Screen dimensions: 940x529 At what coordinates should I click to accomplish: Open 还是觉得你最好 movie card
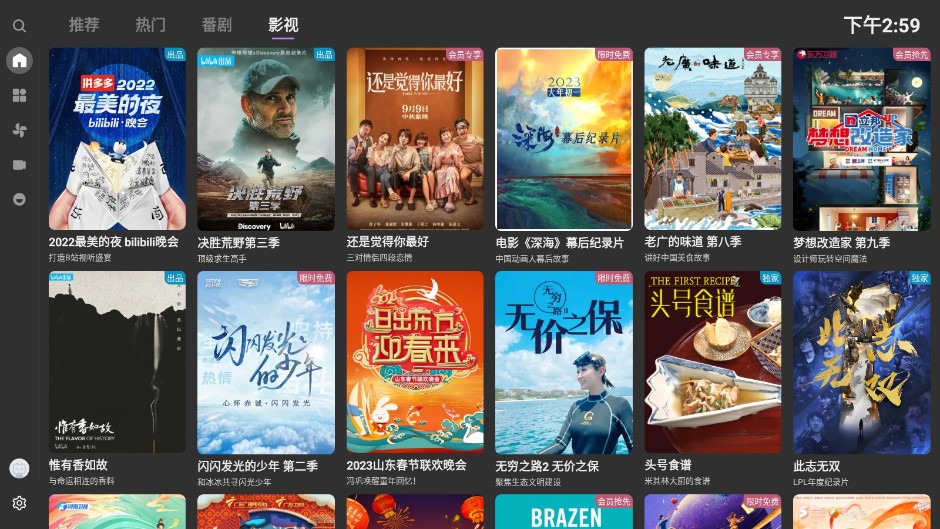(415, 140)
